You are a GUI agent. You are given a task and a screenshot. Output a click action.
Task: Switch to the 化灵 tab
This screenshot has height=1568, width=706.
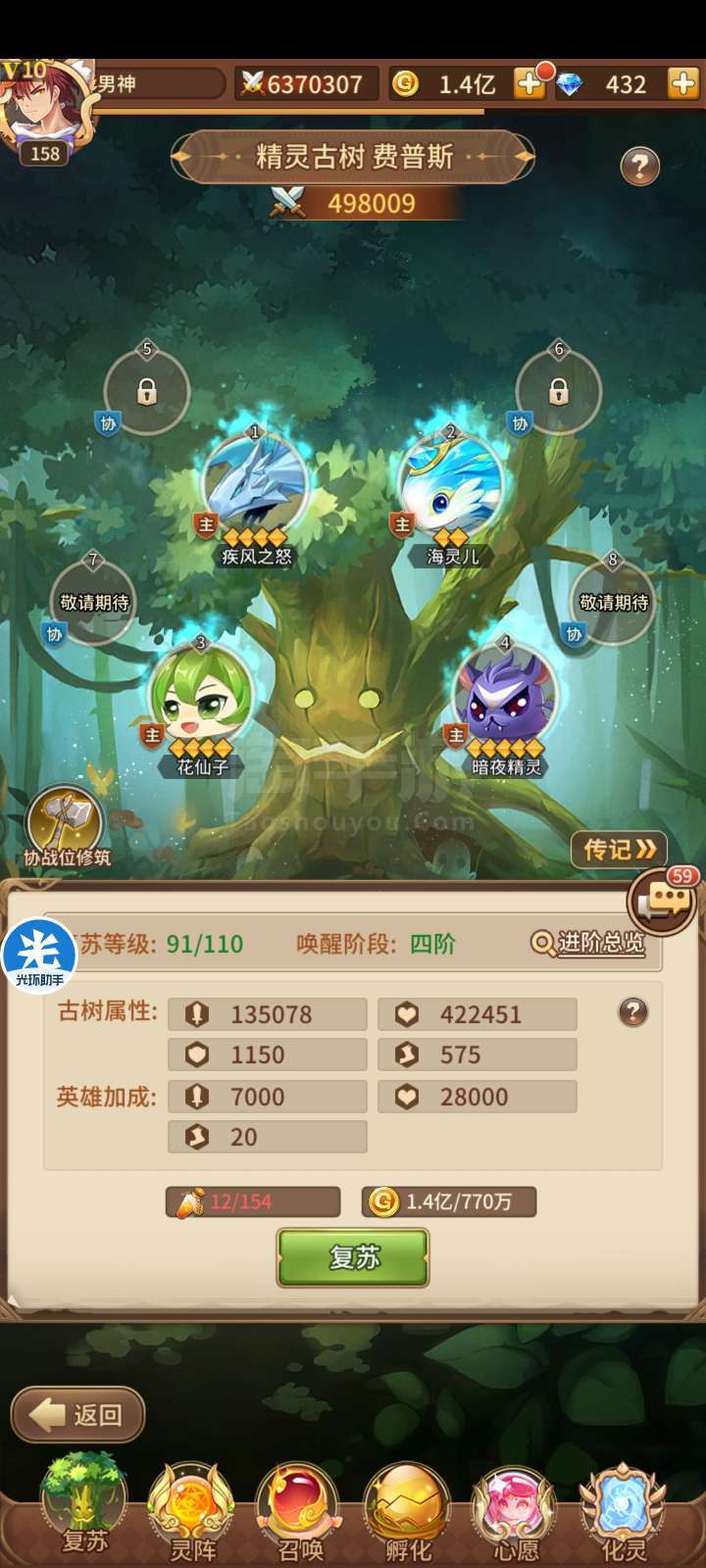[x=624, y=1512]
